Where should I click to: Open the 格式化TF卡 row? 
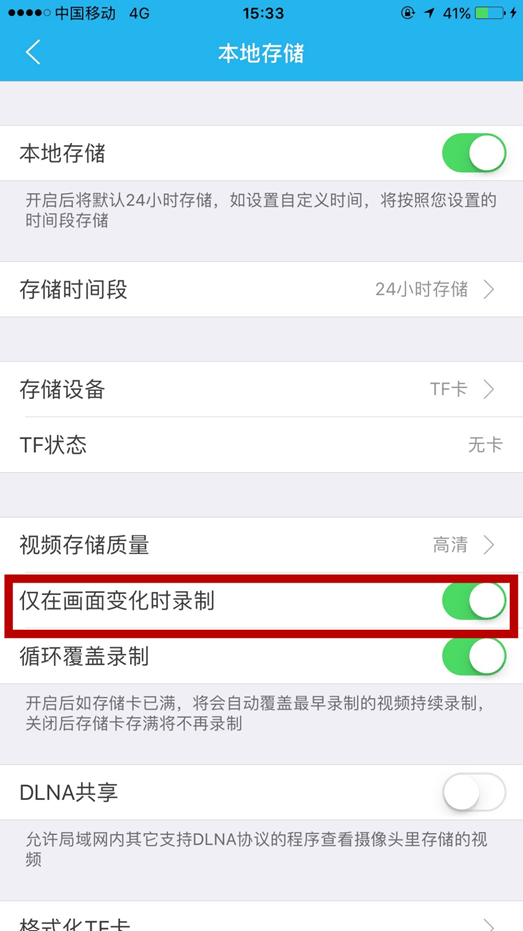(261, 917)
